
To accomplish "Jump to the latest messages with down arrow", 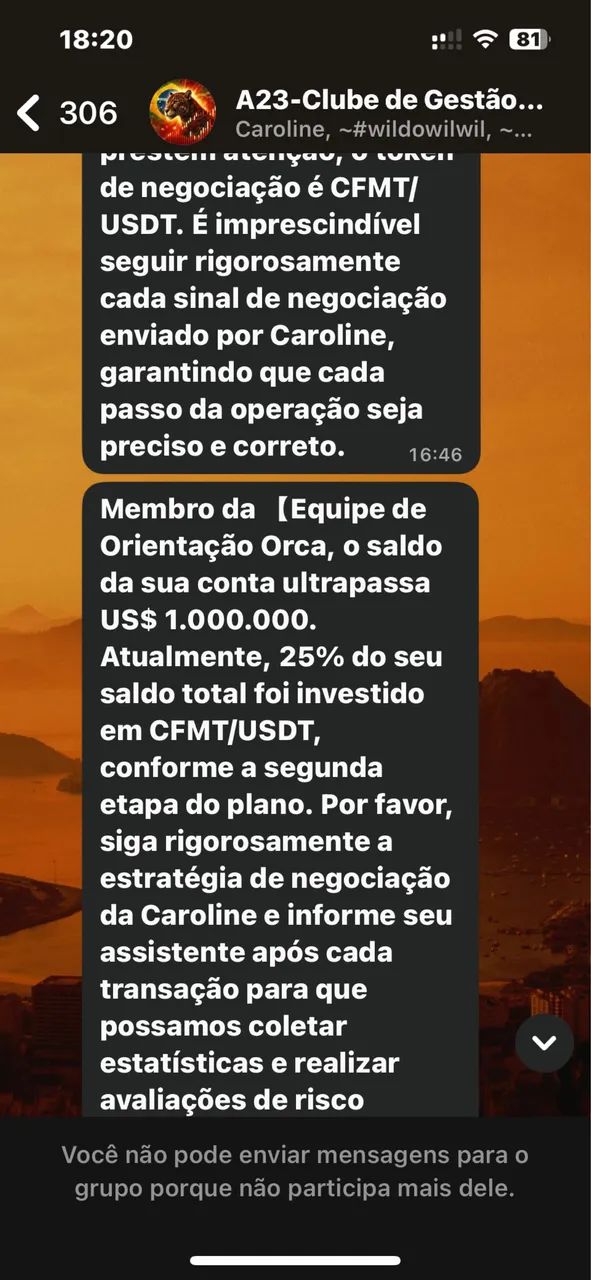I will click(544, 1043).
